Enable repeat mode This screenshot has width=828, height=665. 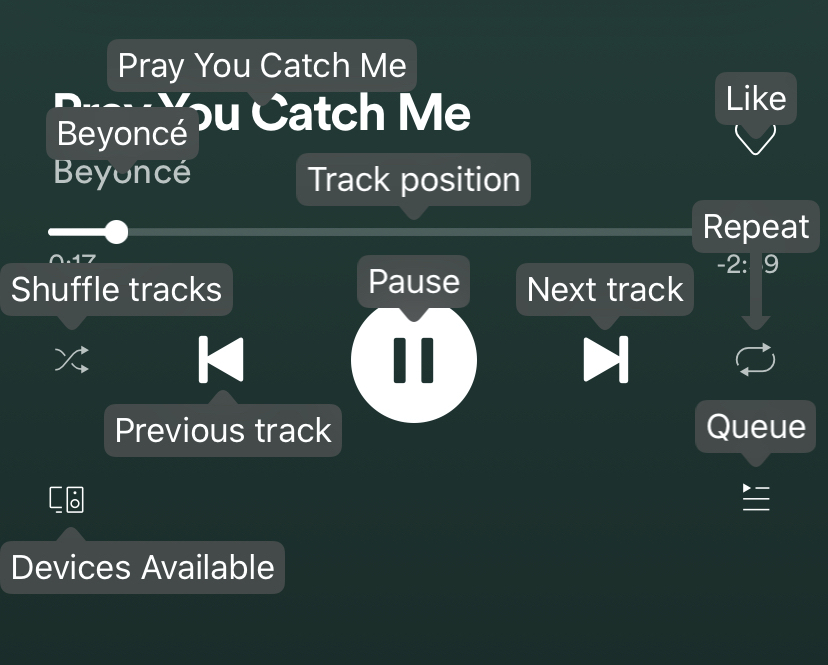pos(755,360)
